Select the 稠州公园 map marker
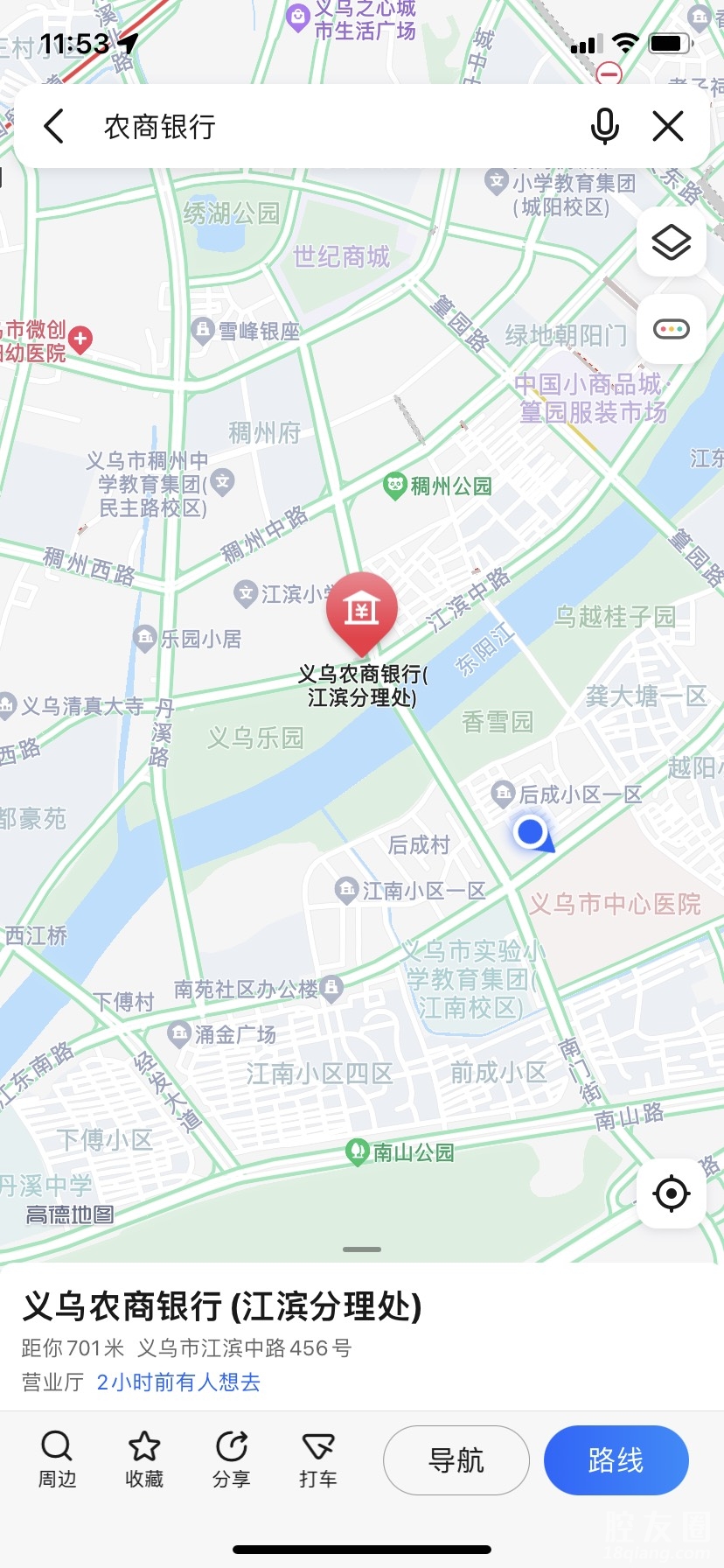Image resolution: width=724 pixels, height=1568 pixels. pyautogui.click(x=395, y=485)
